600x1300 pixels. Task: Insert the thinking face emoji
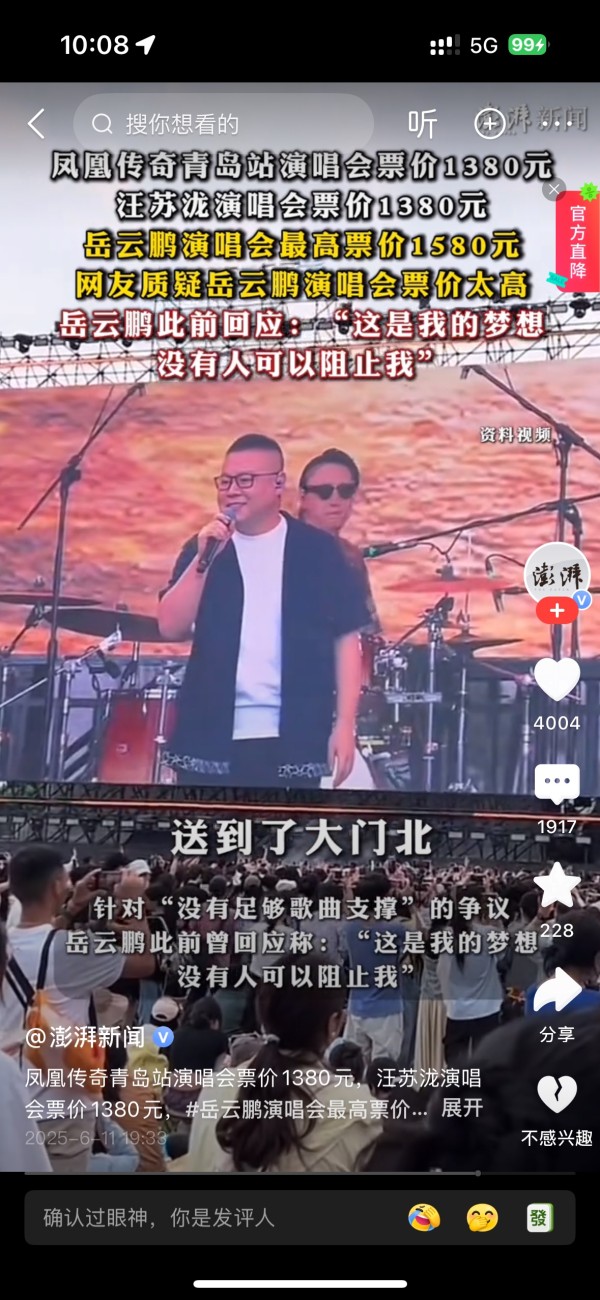[482, 1217]
